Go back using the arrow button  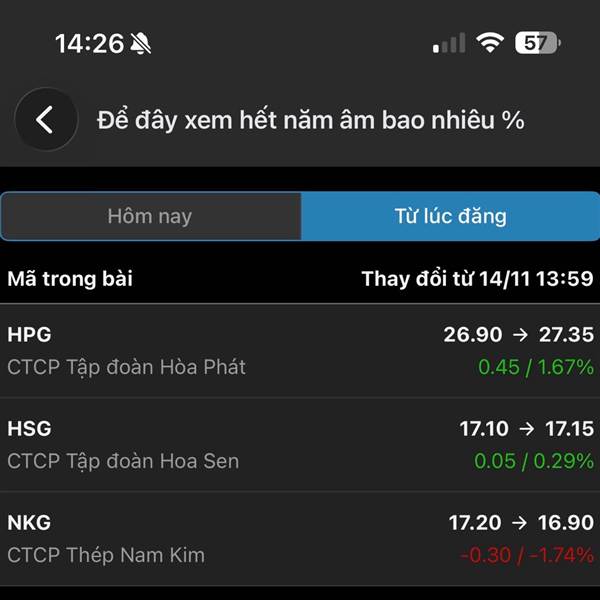(45, 121)
